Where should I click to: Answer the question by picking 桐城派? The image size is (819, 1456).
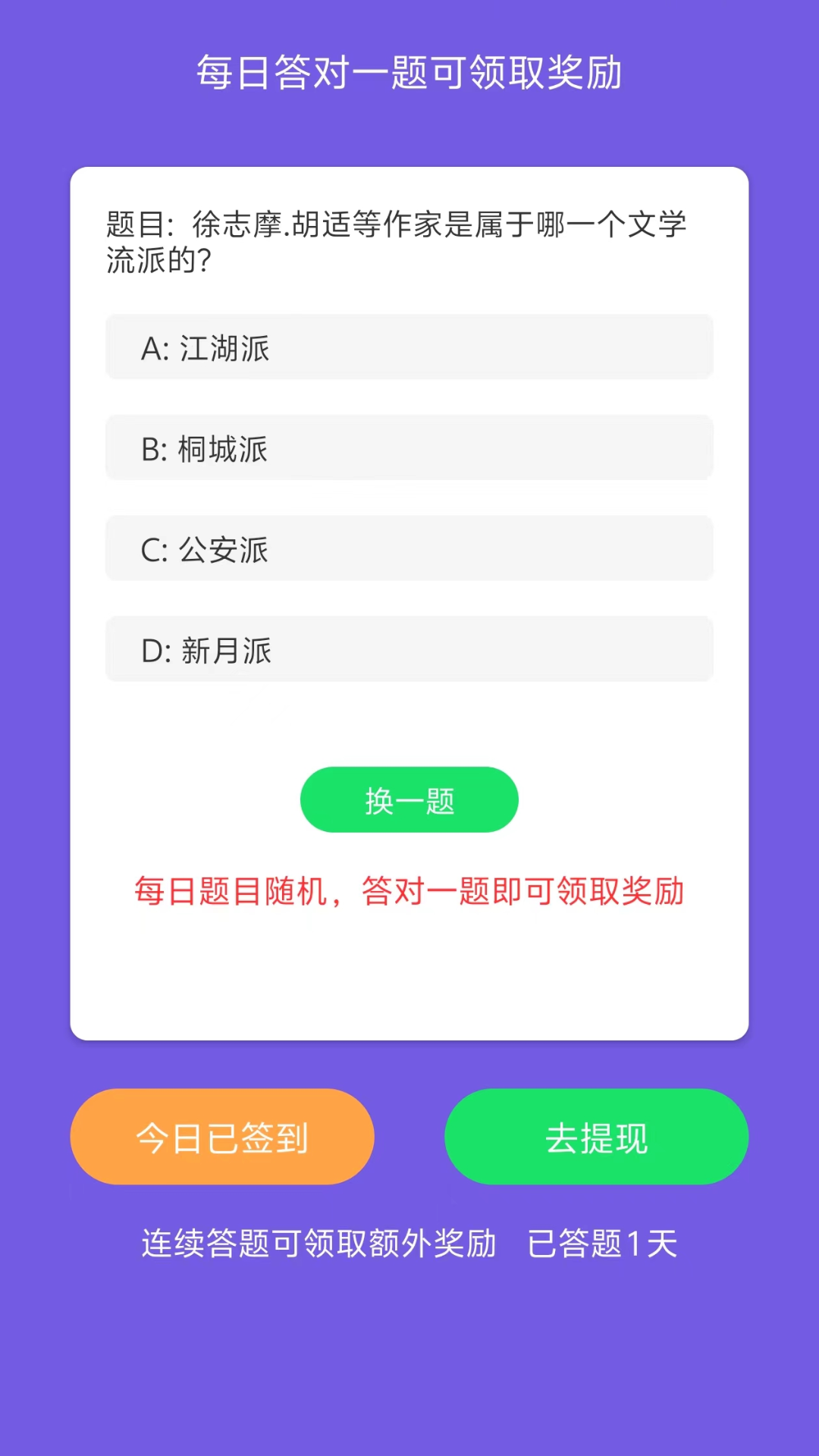coord(409,447)
